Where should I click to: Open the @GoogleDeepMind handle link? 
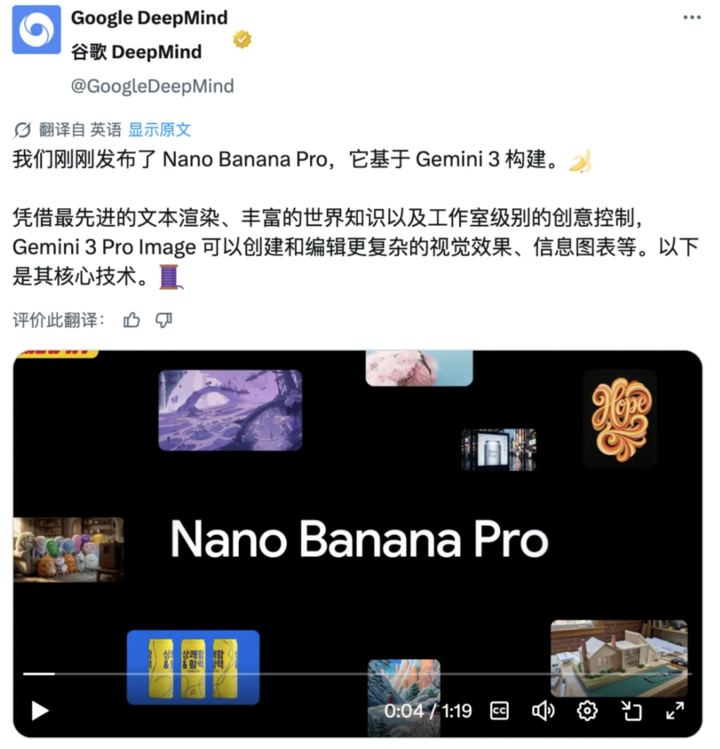click(x=153, y=86)
